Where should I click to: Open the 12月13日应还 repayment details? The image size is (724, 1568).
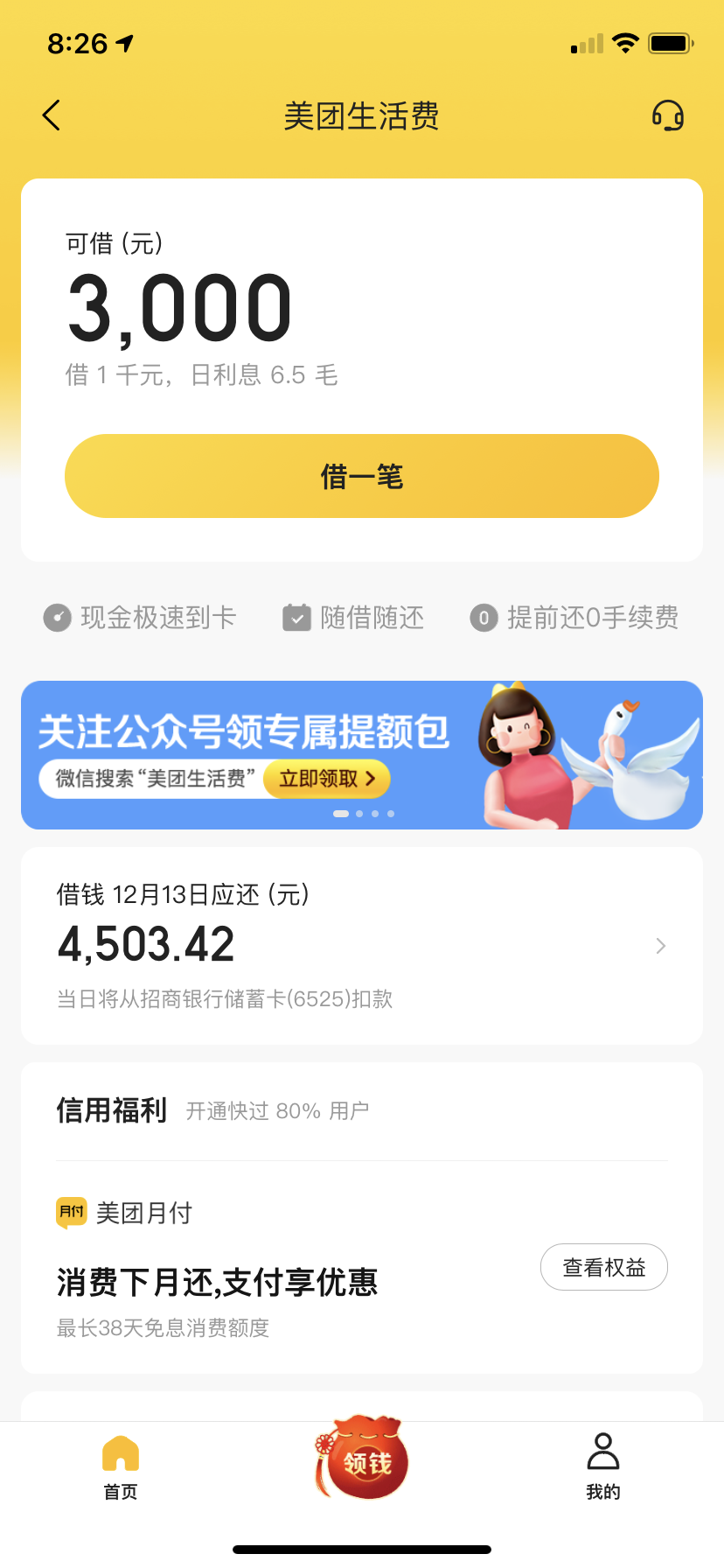click(x=361, y=946)
